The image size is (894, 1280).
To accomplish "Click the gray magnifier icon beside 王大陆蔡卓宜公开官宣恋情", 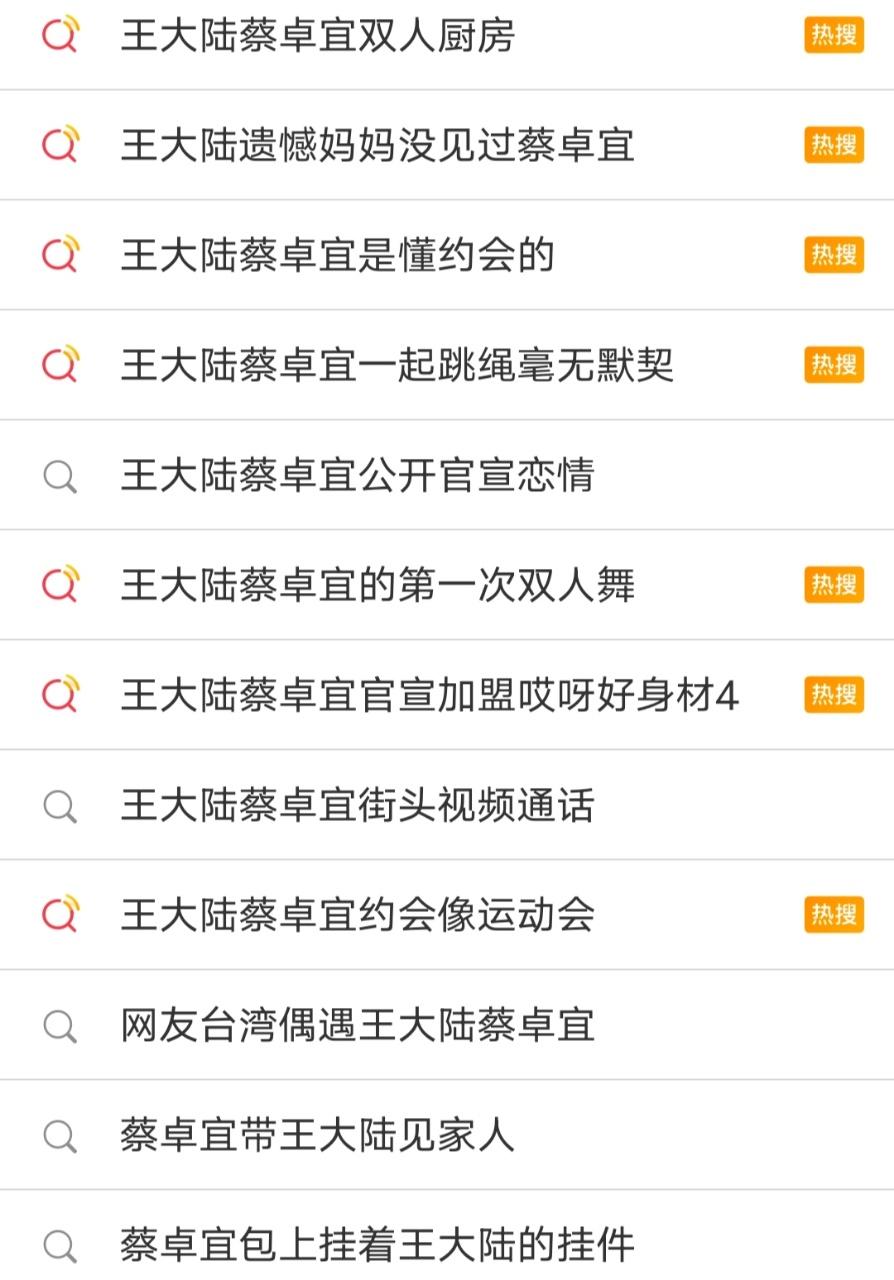I will pos(60,475).
